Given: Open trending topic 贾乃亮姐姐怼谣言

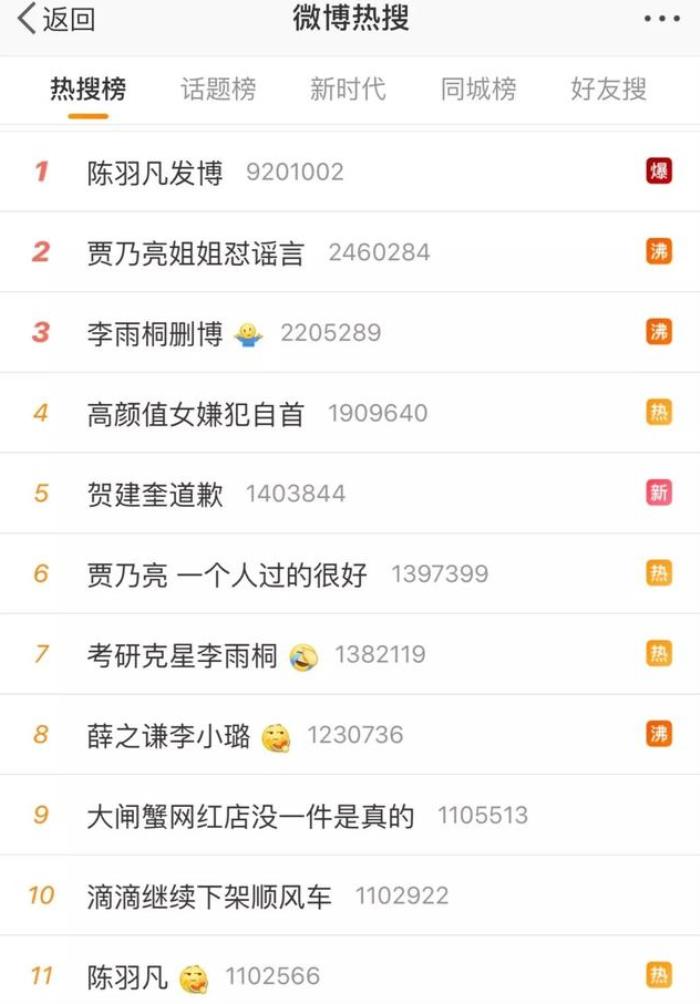Looking at the screenshot, I should coord(195,252).
